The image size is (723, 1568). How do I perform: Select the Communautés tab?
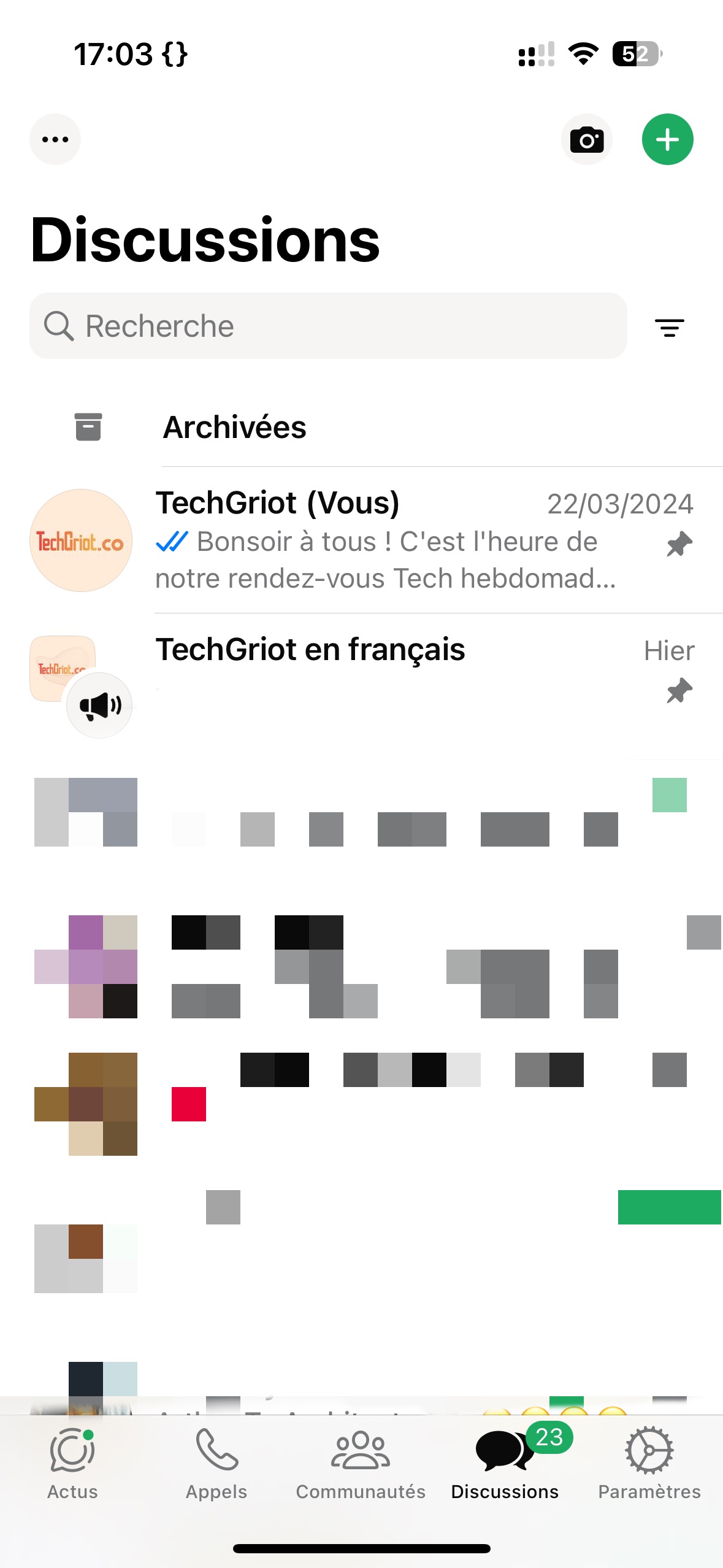coord(361,1463)
